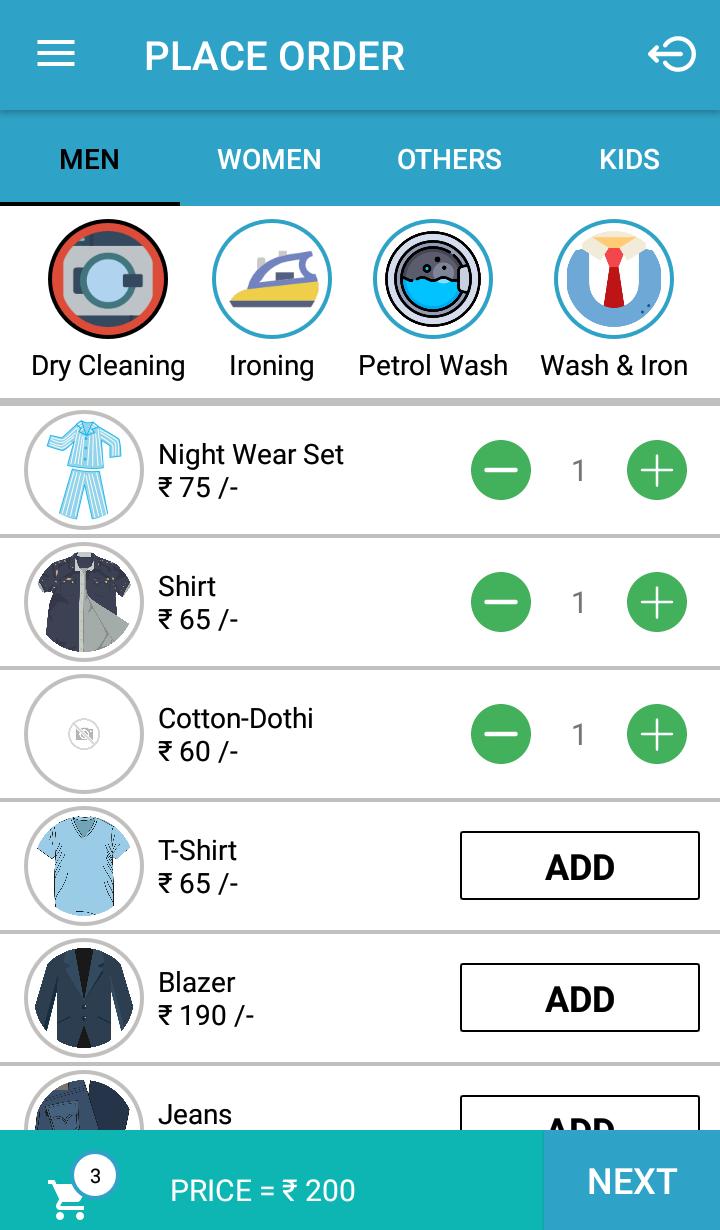This screenshot has width=720, height=1230.
Task: Select the Ironing service icon
Action: (x=271, y=279)
